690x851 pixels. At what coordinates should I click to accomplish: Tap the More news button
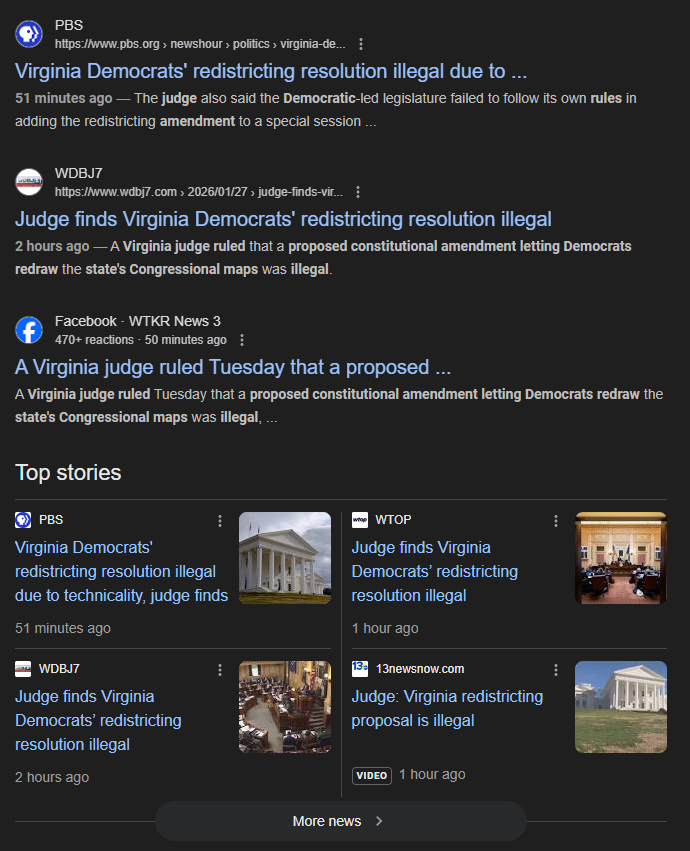pyautogui.click(x=340, y=821)
